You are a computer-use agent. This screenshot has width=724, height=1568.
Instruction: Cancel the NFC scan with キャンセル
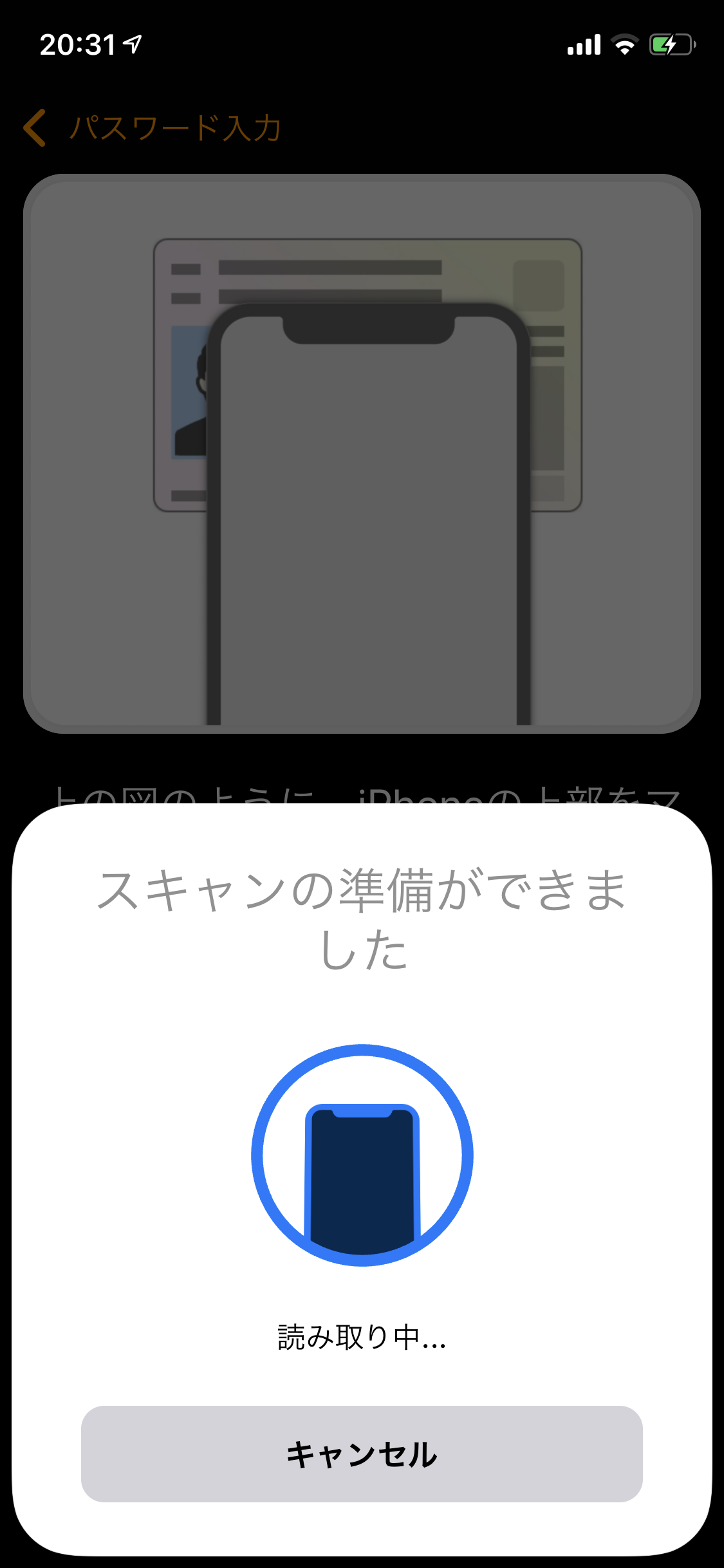pyautogui.click(x=362, y=1453)
